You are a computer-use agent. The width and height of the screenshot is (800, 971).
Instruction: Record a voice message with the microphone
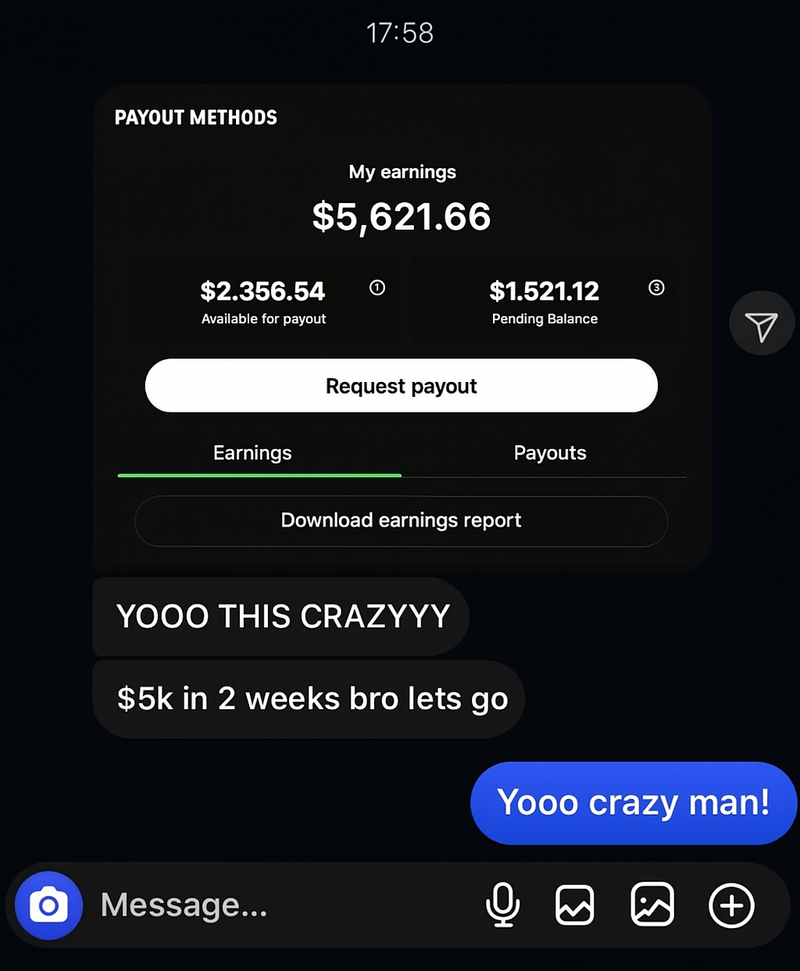click(x=502, y=905)
